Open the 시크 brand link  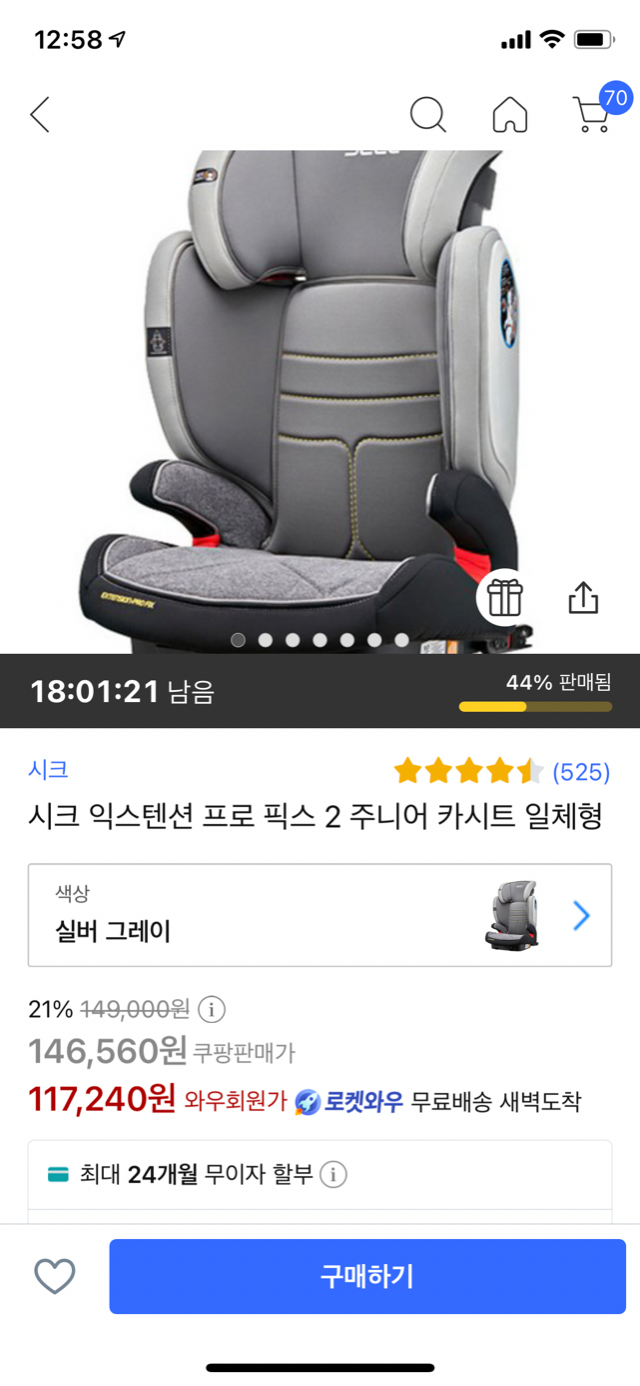[48, 770]
